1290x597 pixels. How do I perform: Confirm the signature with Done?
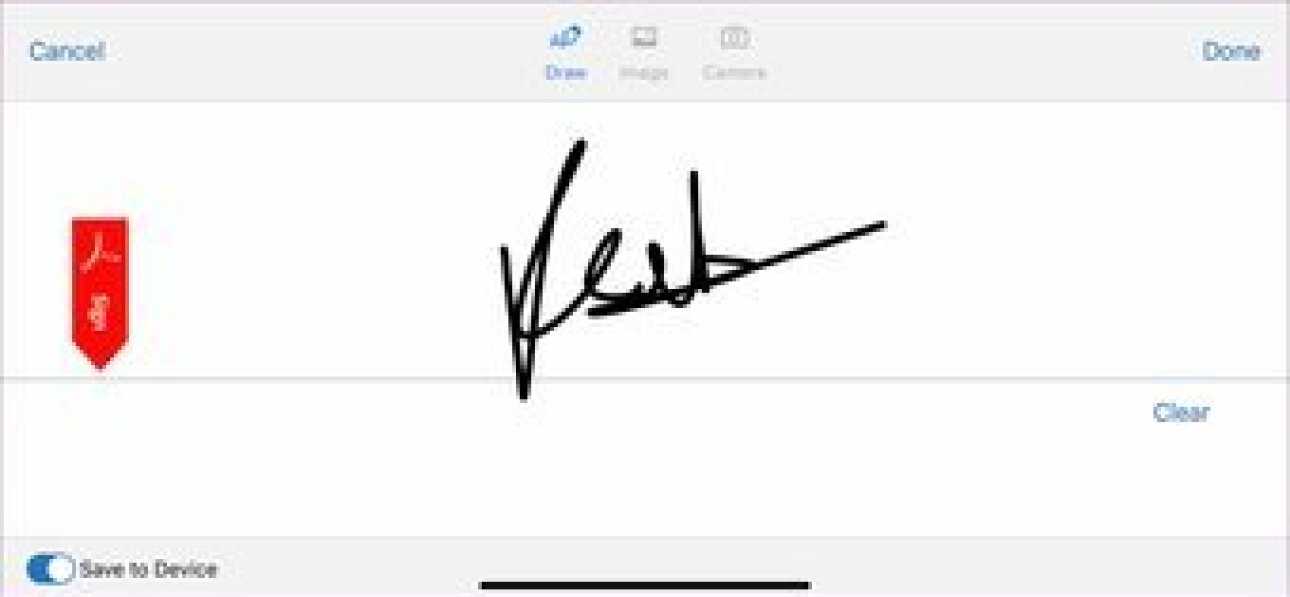tap(1231, 52)
